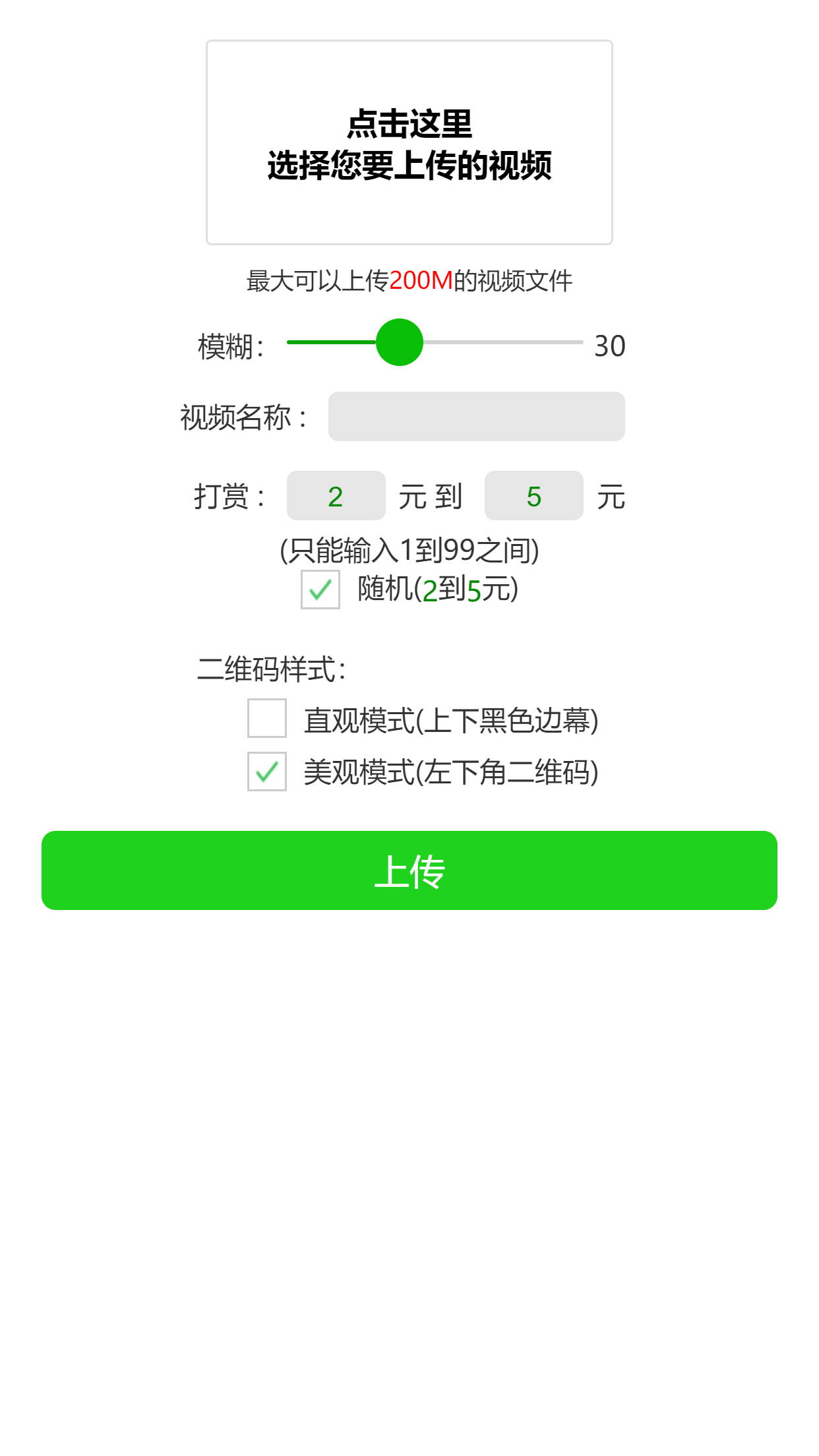Select the 直观模式 black border QR style

[267, 718]
